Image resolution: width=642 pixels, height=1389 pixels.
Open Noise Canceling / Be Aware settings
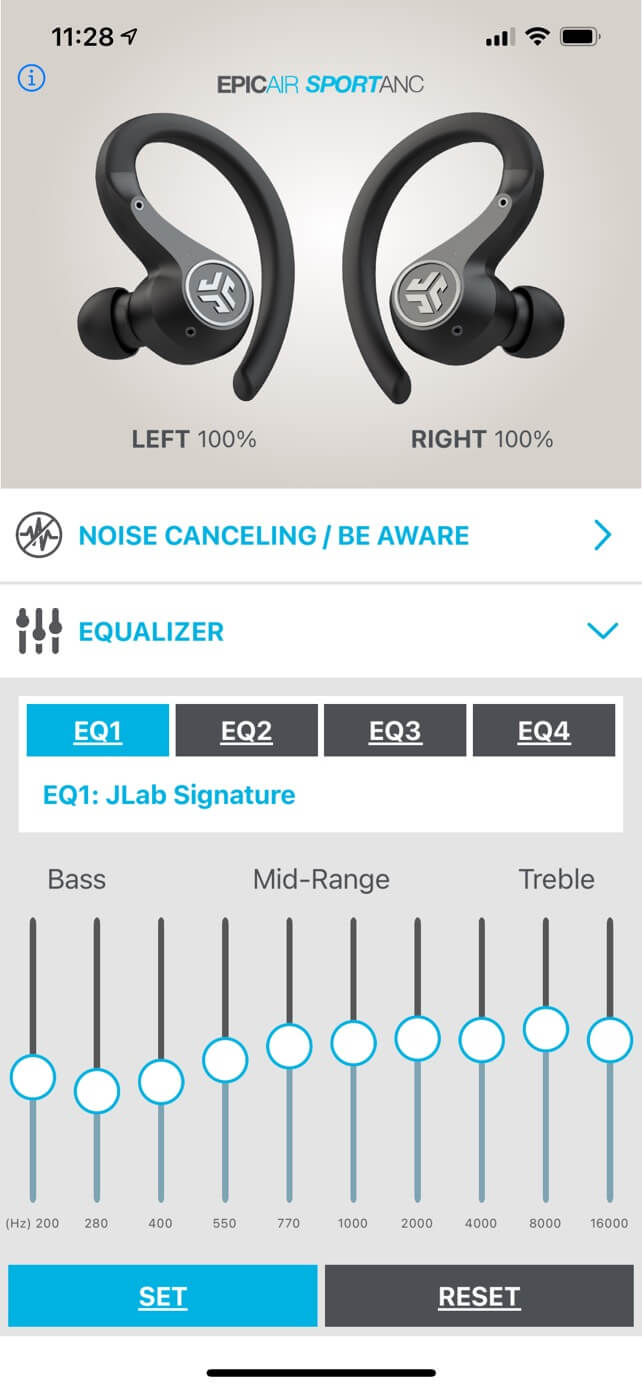(x=320, y=535)
